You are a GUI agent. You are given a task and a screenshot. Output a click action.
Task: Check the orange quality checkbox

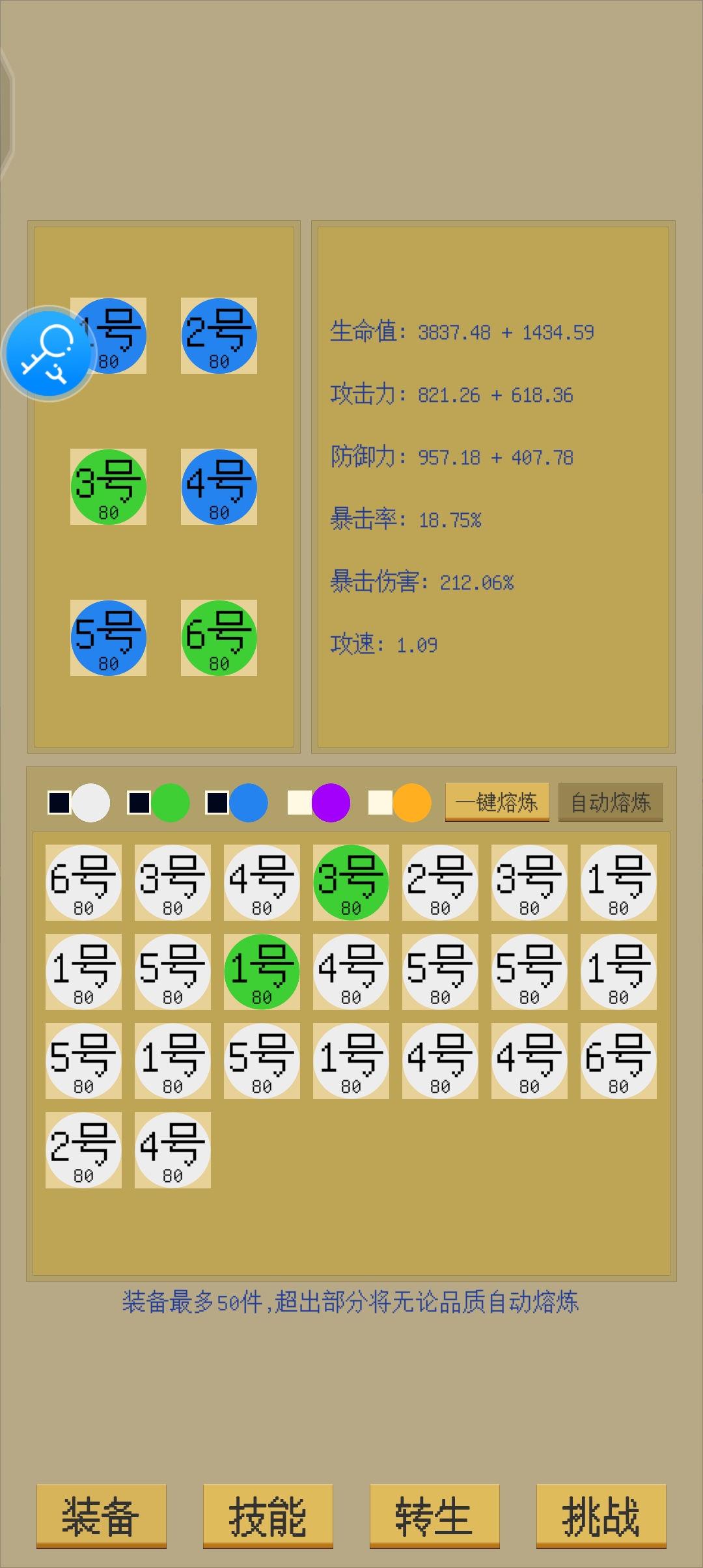tap(380, 802)
